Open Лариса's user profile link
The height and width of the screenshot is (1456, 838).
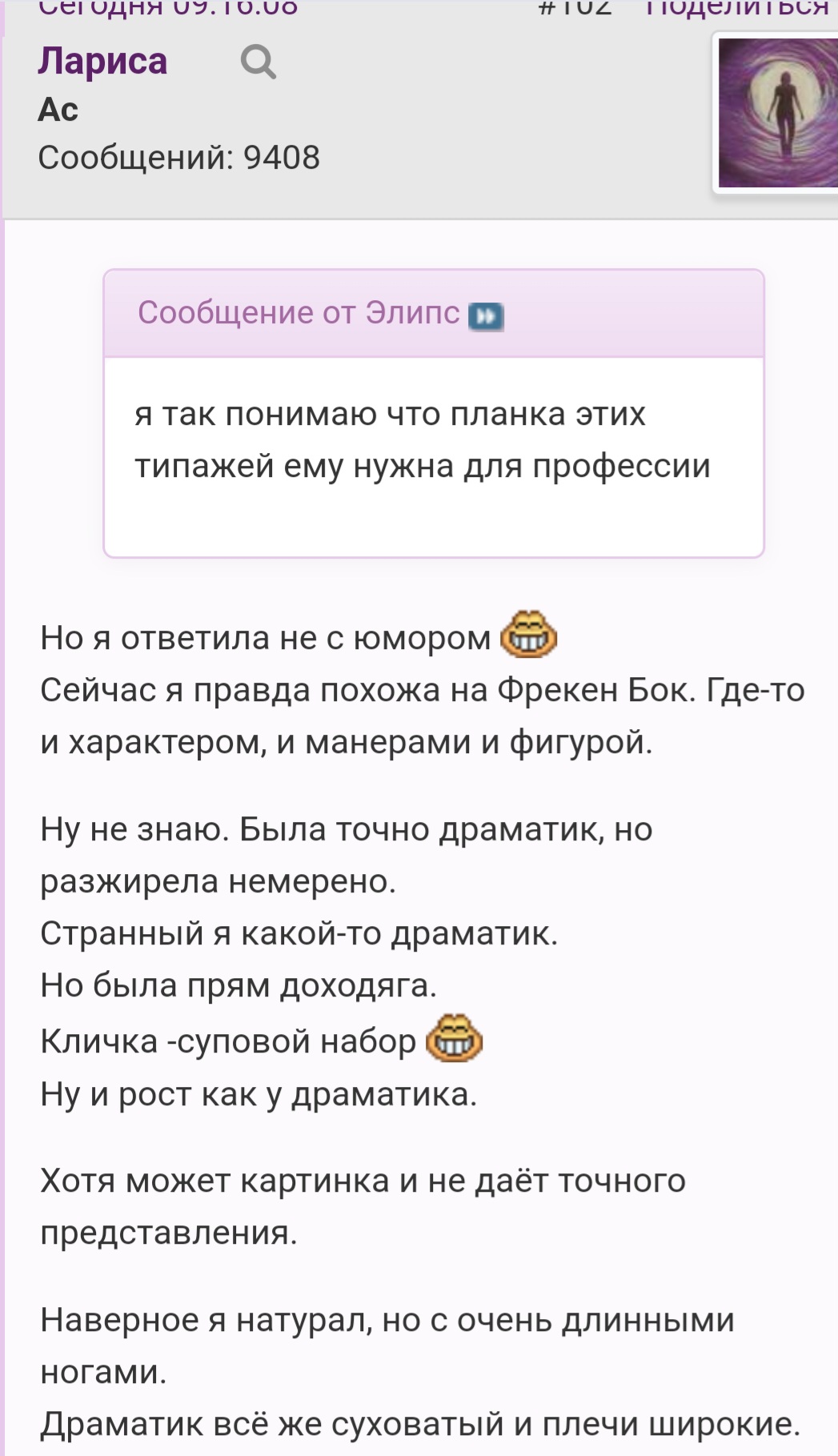(x=102, y=61)
